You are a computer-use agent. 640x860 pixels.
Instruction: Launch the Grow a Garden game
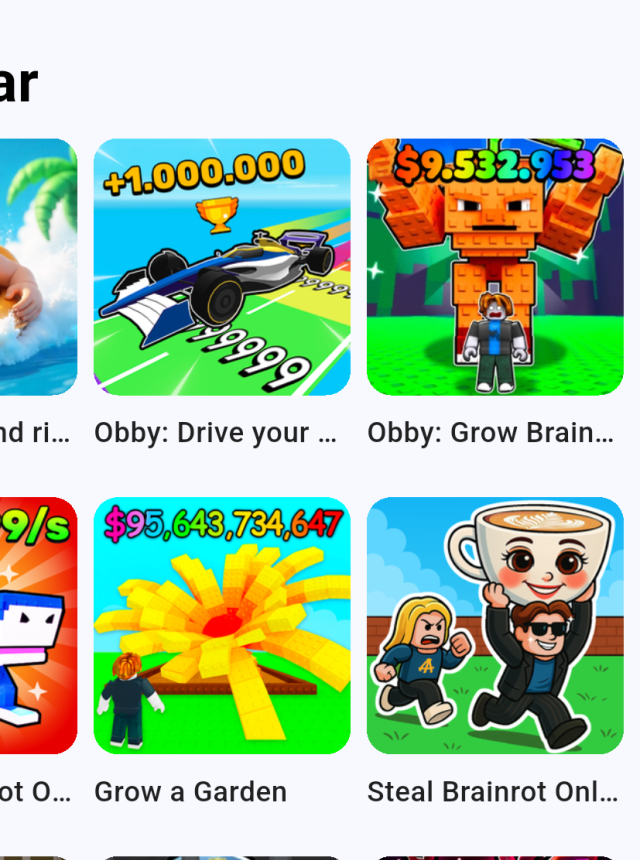222,625
